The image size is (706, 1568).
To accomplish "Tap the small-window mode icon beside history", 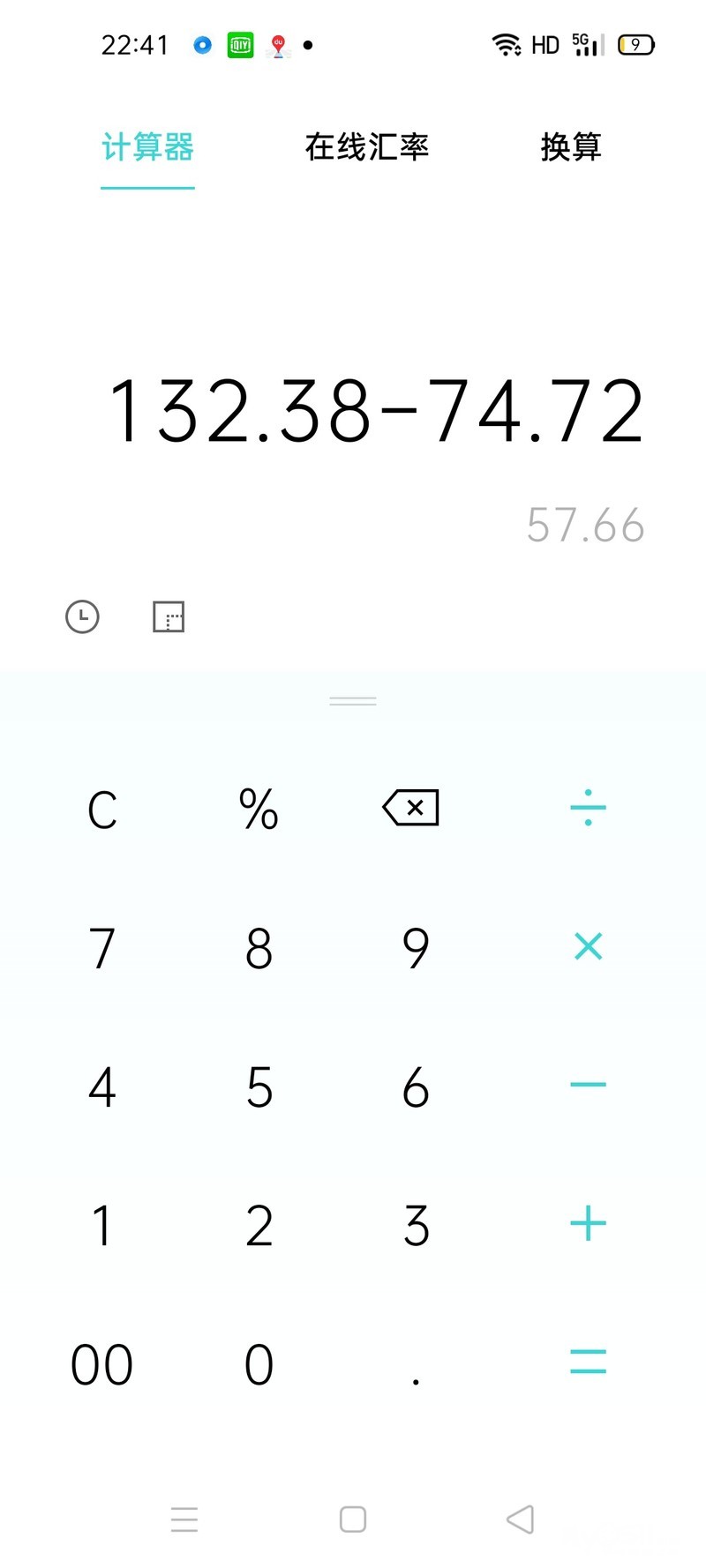I will (x=169, y=616).
